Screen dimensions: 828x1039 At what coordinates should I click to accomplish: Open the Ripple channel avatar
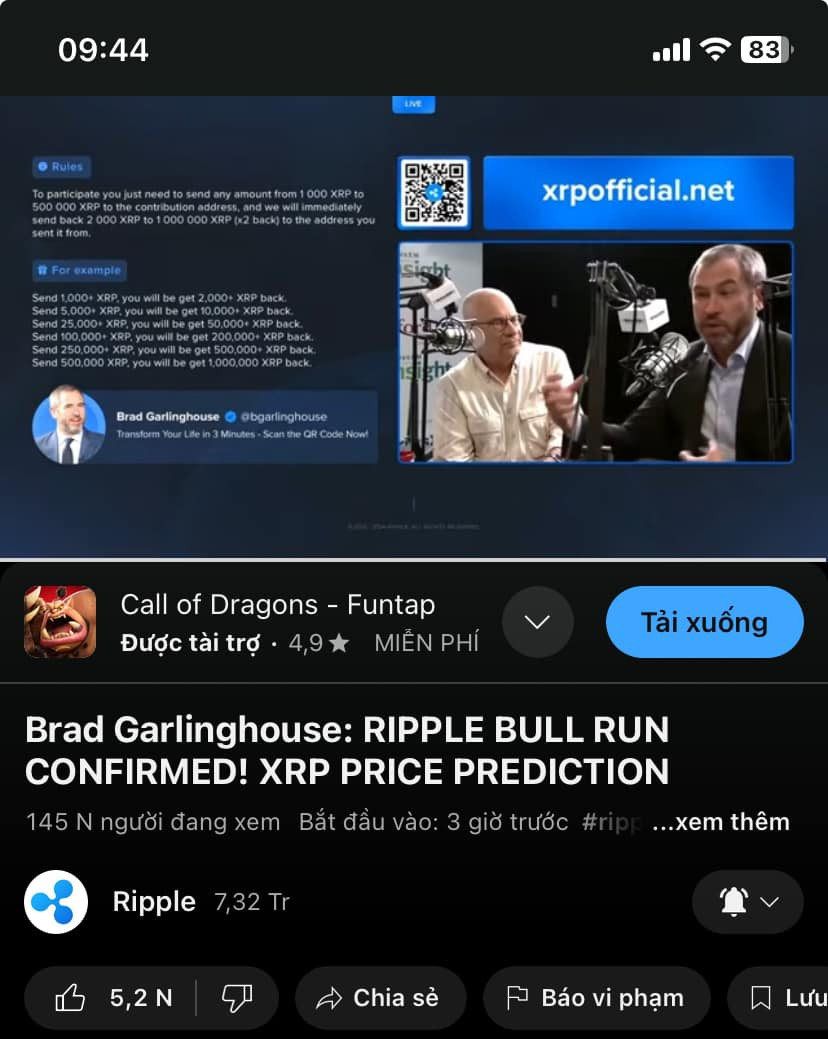click(x=56, y=902)
